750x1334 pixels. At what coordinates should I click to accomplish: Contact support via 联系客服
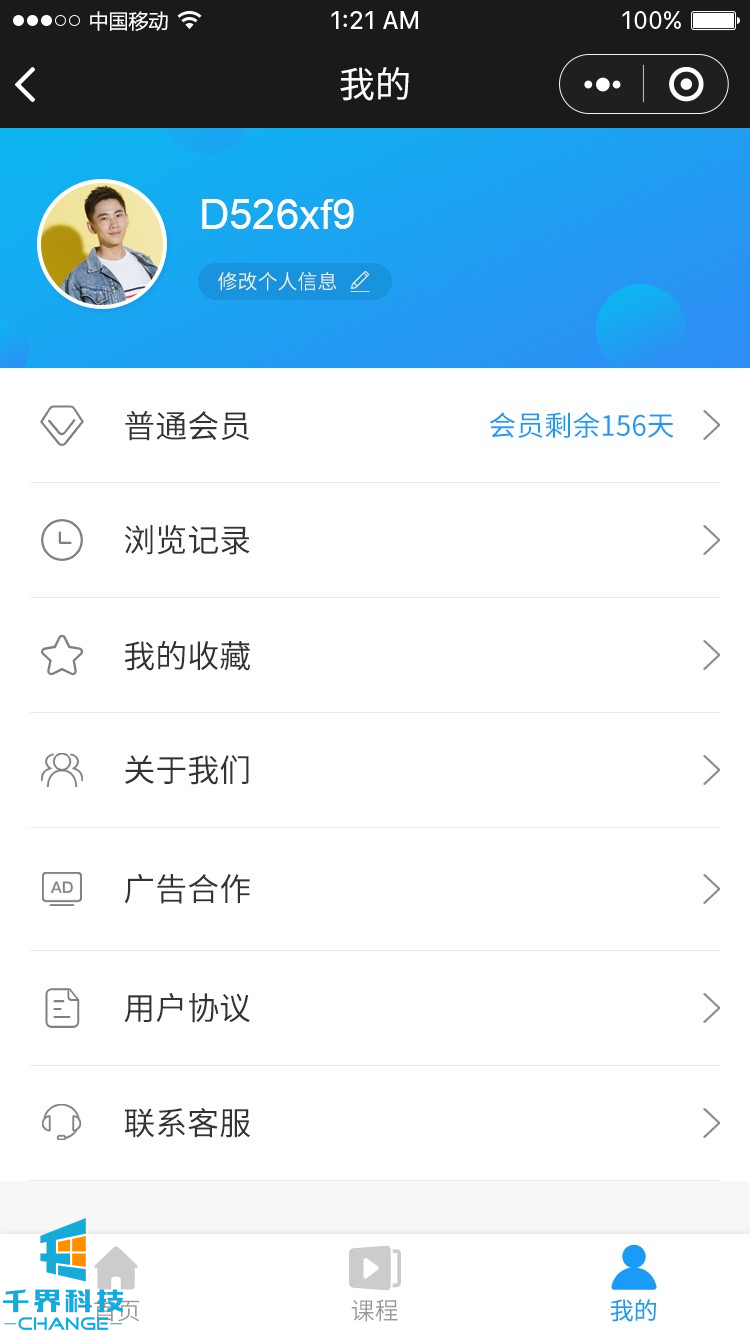(x=375, y=1123)
